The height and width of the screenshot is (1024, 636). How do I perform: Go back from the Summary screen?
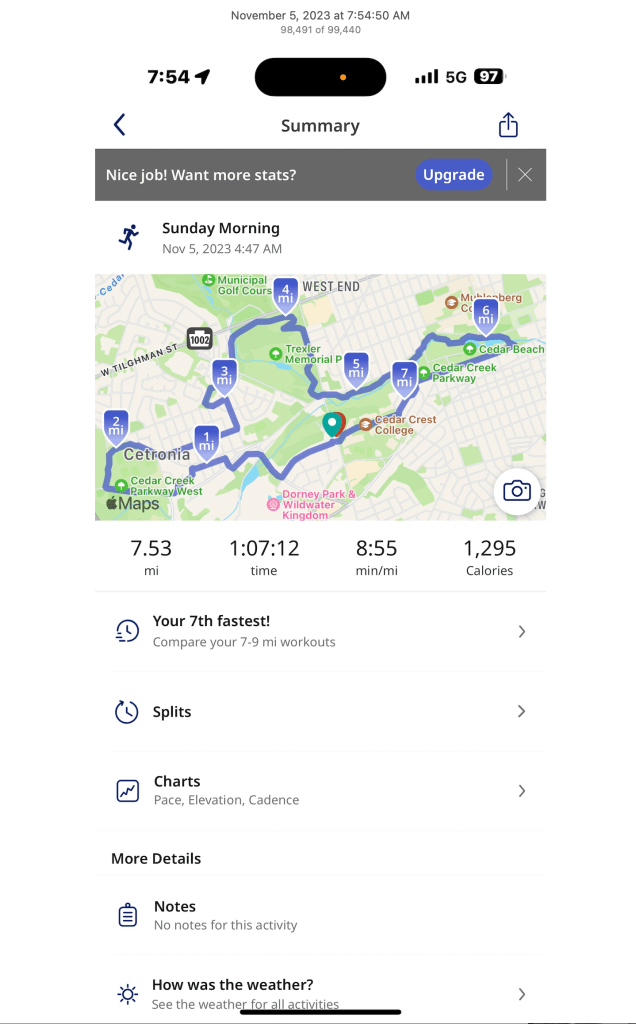[120, 125]
